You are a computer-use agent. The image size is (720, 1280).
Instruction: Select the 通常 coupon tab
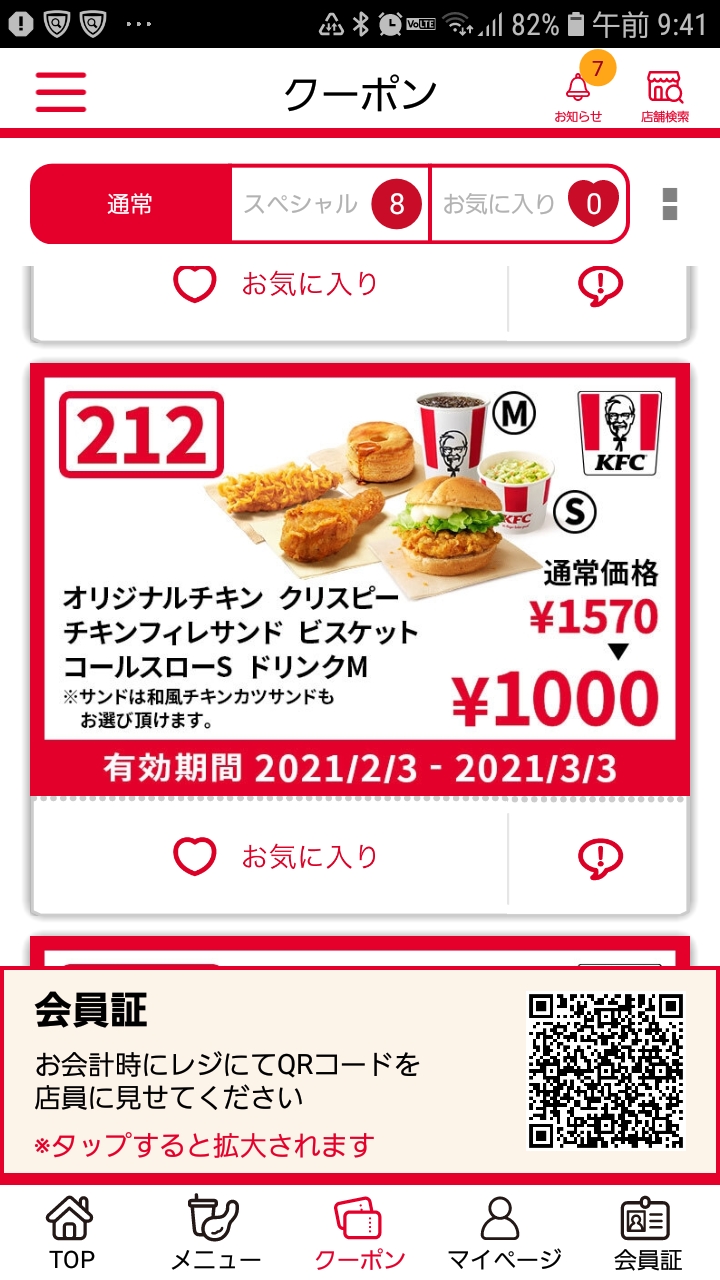(x=131, y=205)
